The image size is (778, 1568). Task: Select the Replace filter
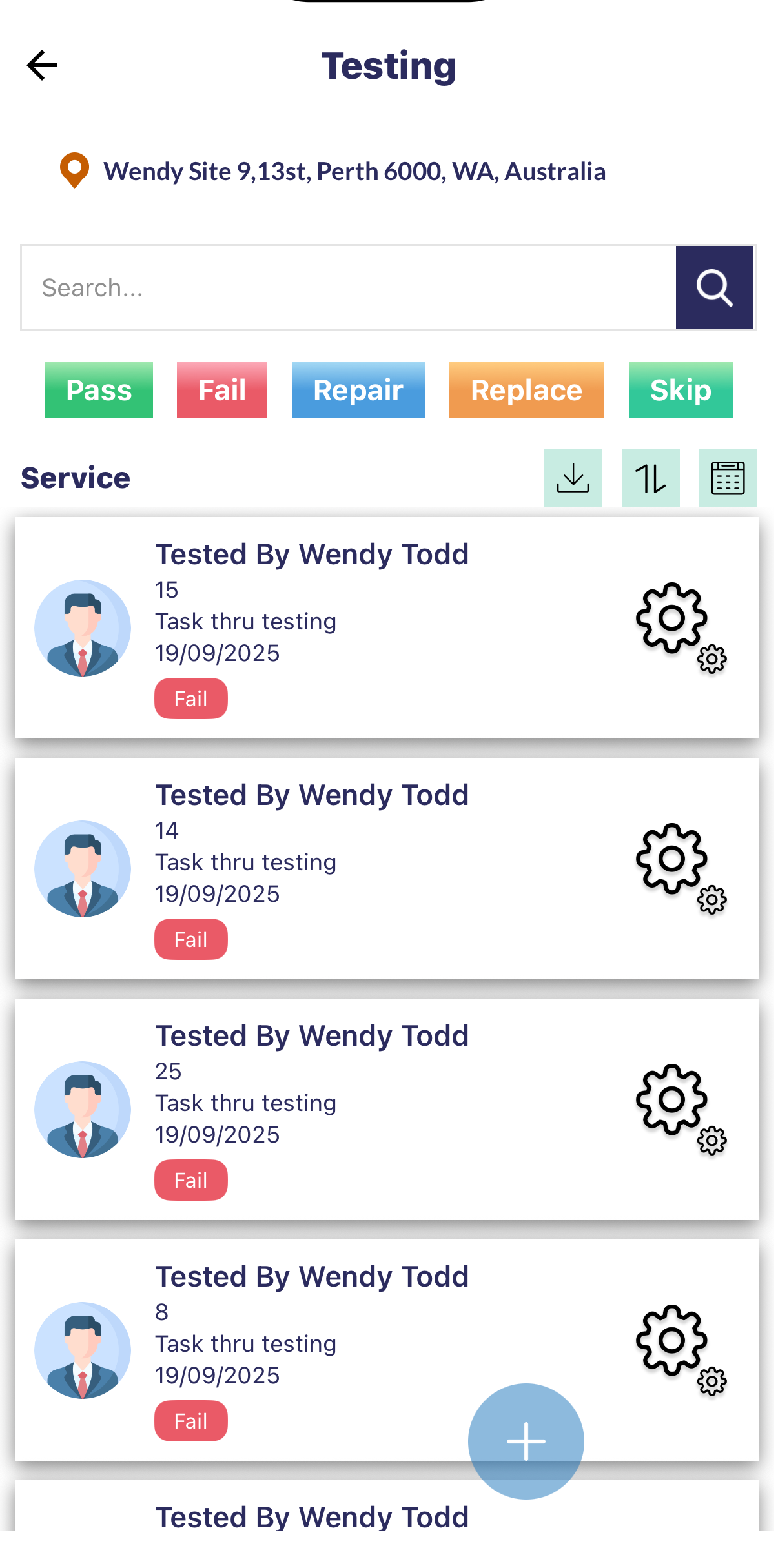tap(526, 391)
